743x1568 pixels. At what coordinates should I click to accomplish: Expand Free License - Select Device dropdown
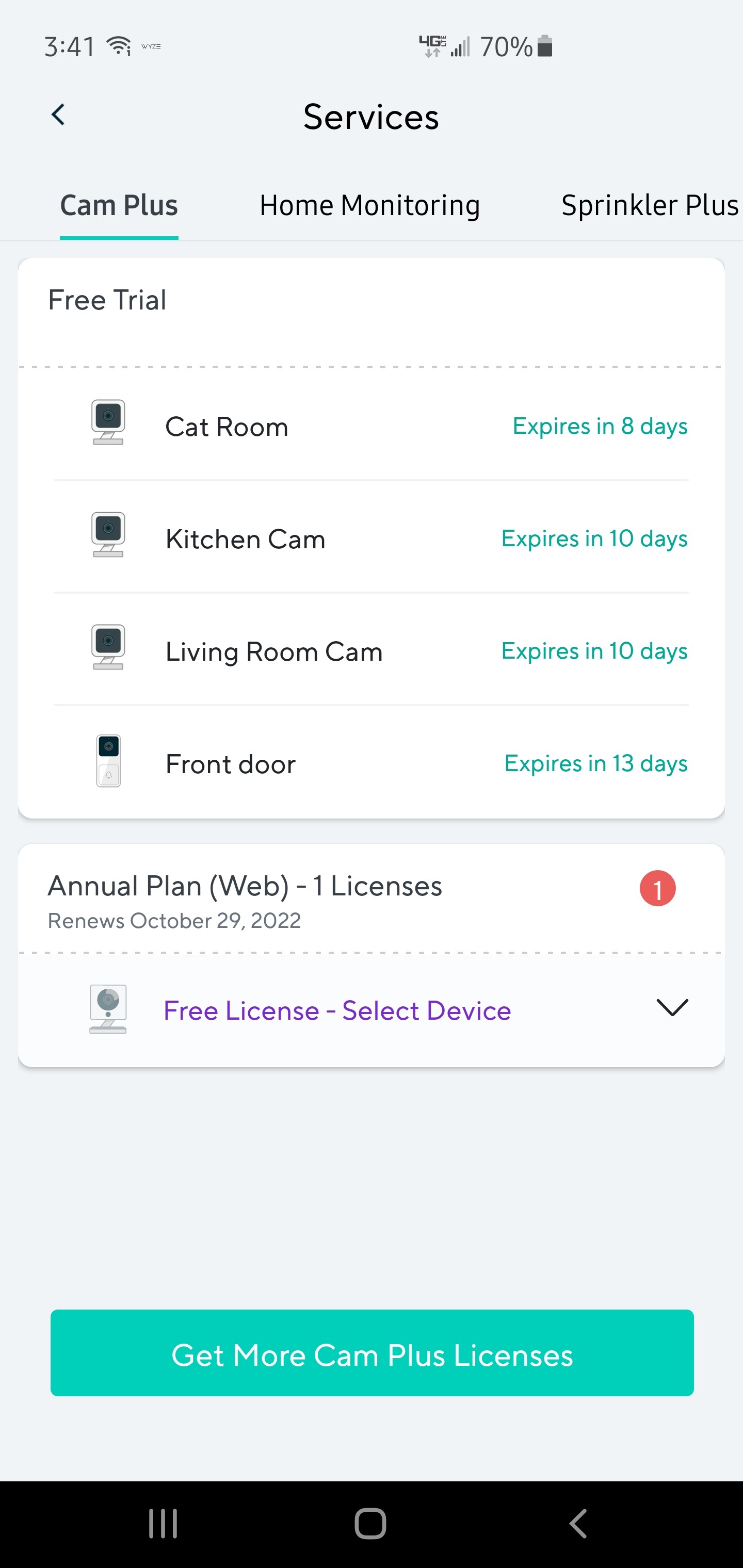[672, 1008]
